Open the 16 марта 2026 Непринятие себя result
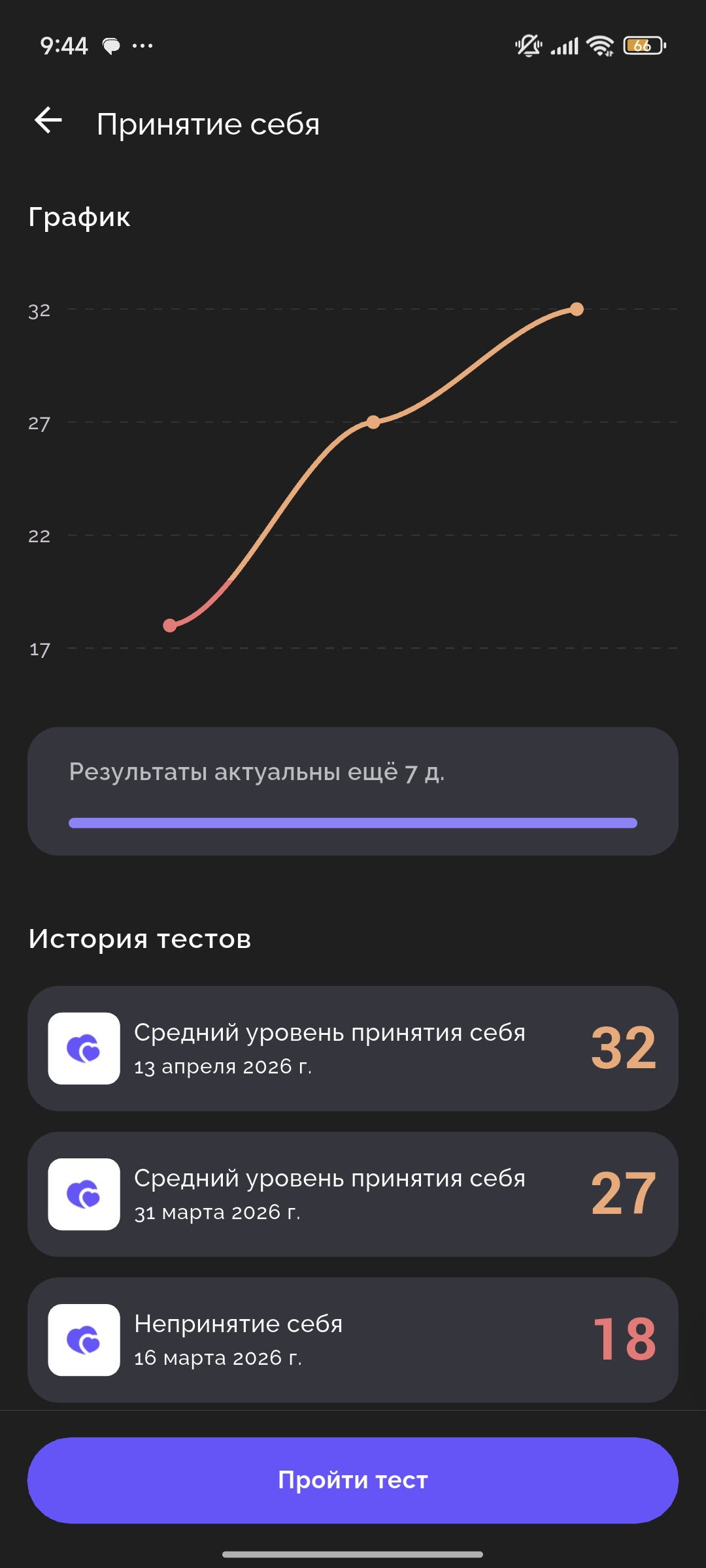The width and height of the screenshot is (706, 1568). (353, 1340)
